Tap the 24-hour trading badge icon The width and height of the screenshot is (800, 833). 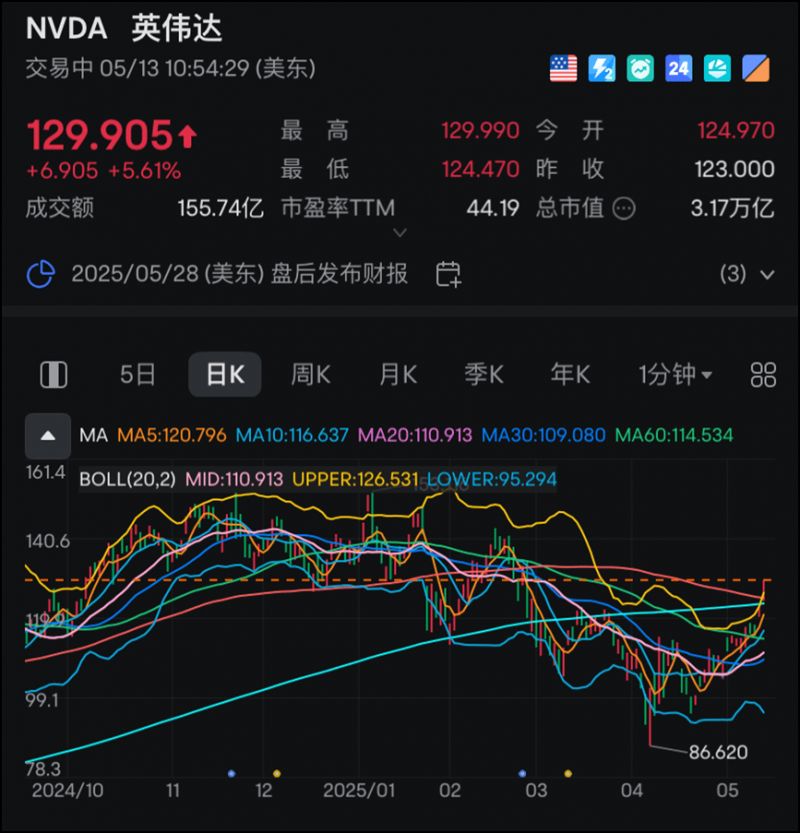pyautogui.click(x=679, y=68)
